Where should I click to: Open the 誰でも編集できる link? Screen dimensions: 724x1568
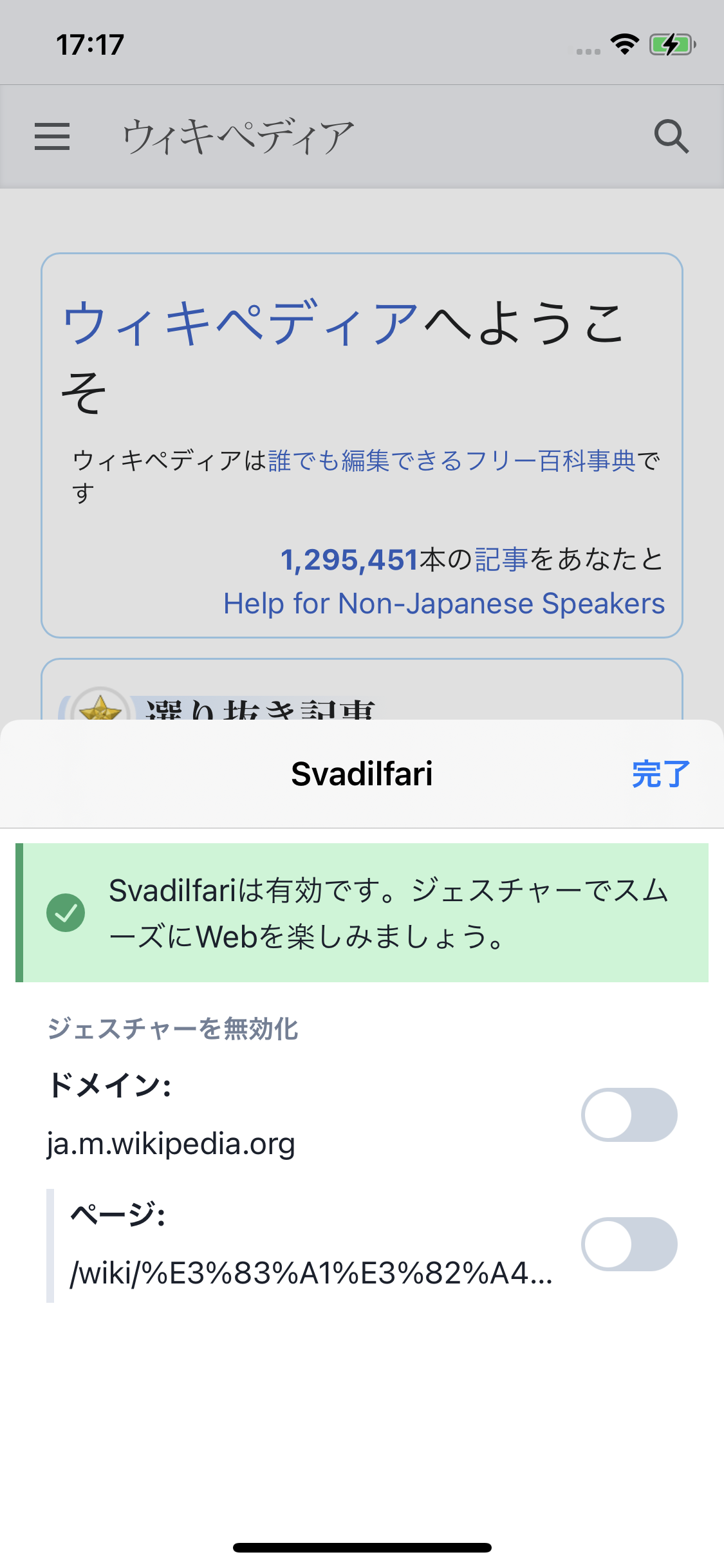(x=365, y=461)
